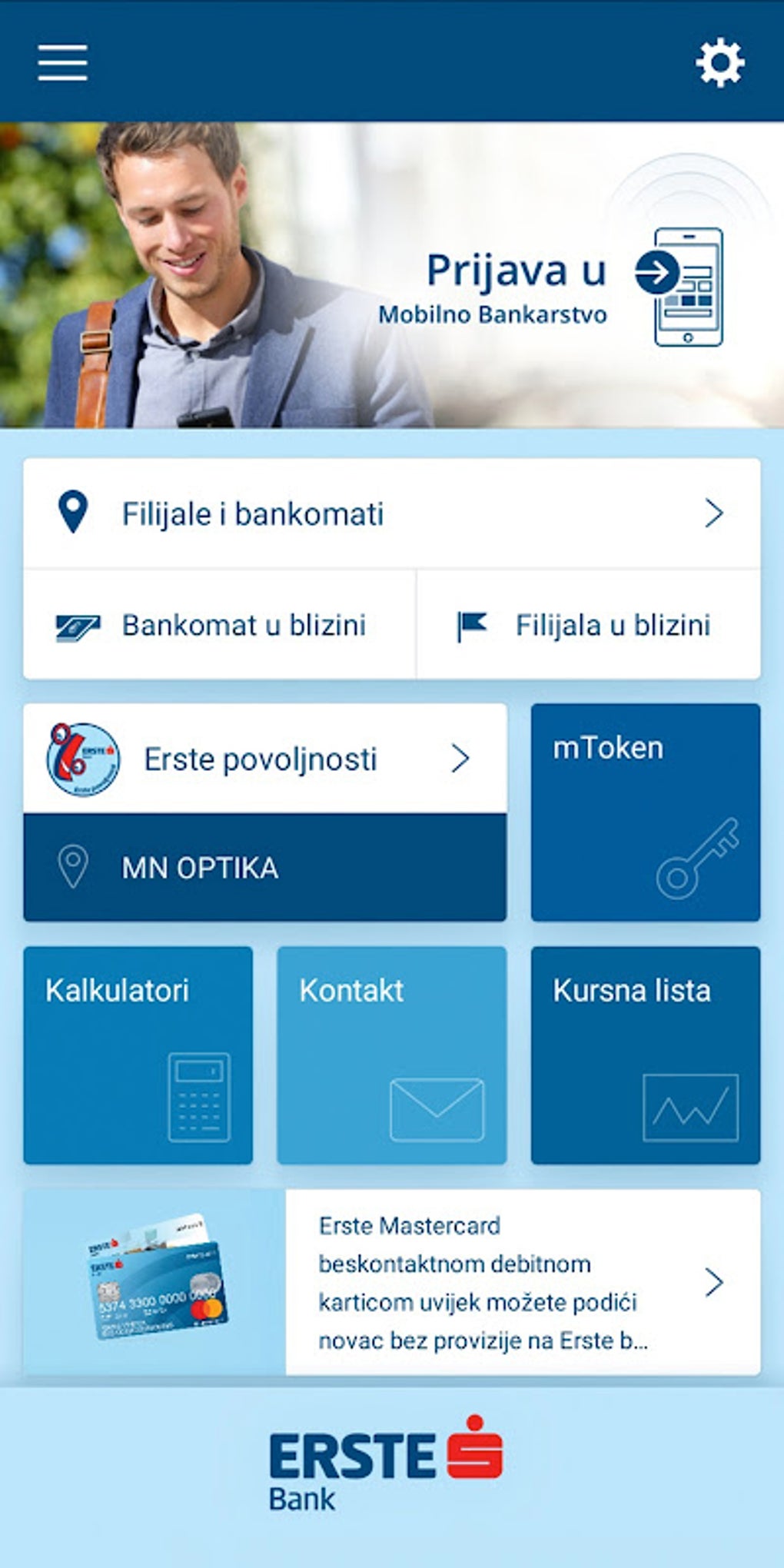The height and width of the screenshot is (1568, 784).
Task: Find Bankomat u blizini
Action: click(220, 625)
